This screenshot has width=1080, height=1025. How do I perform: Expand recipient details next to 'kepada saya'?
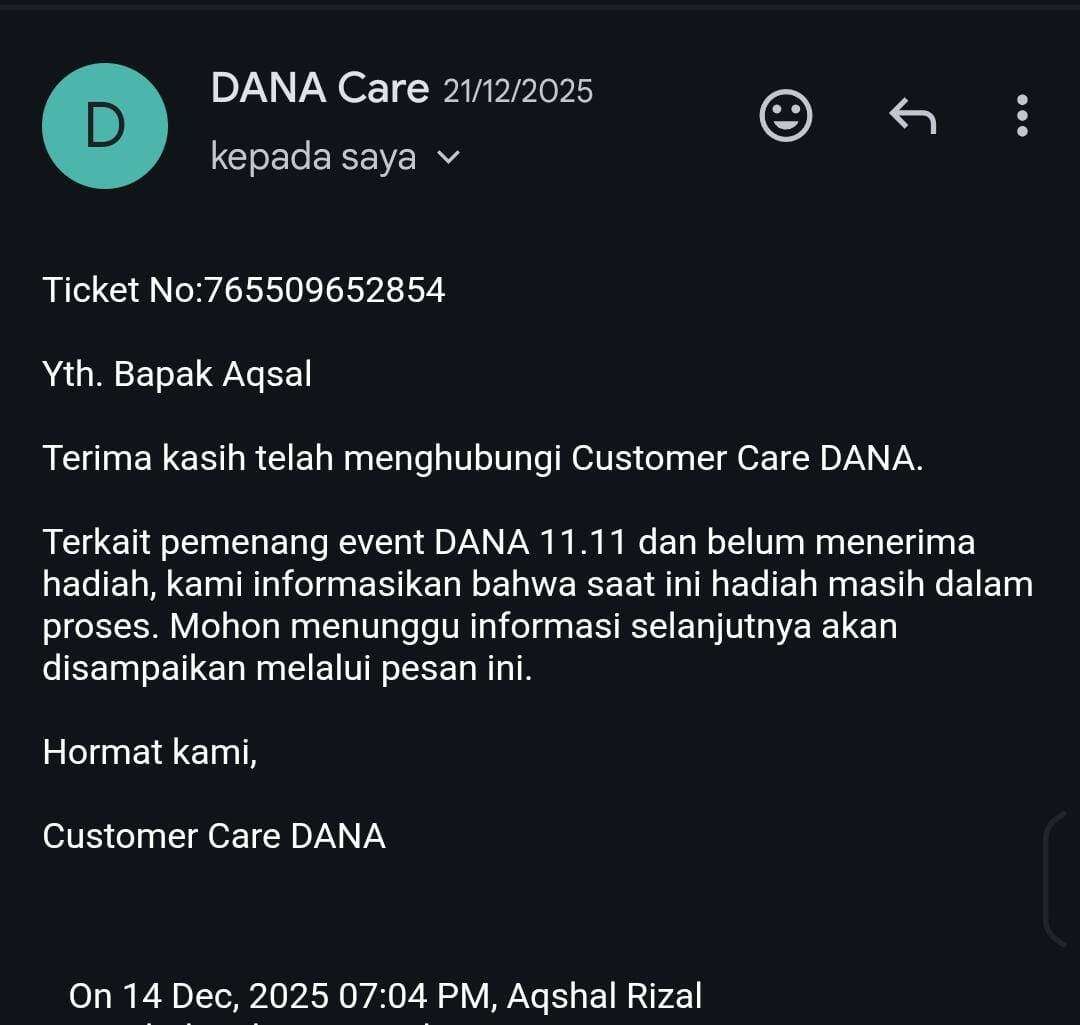449,158
